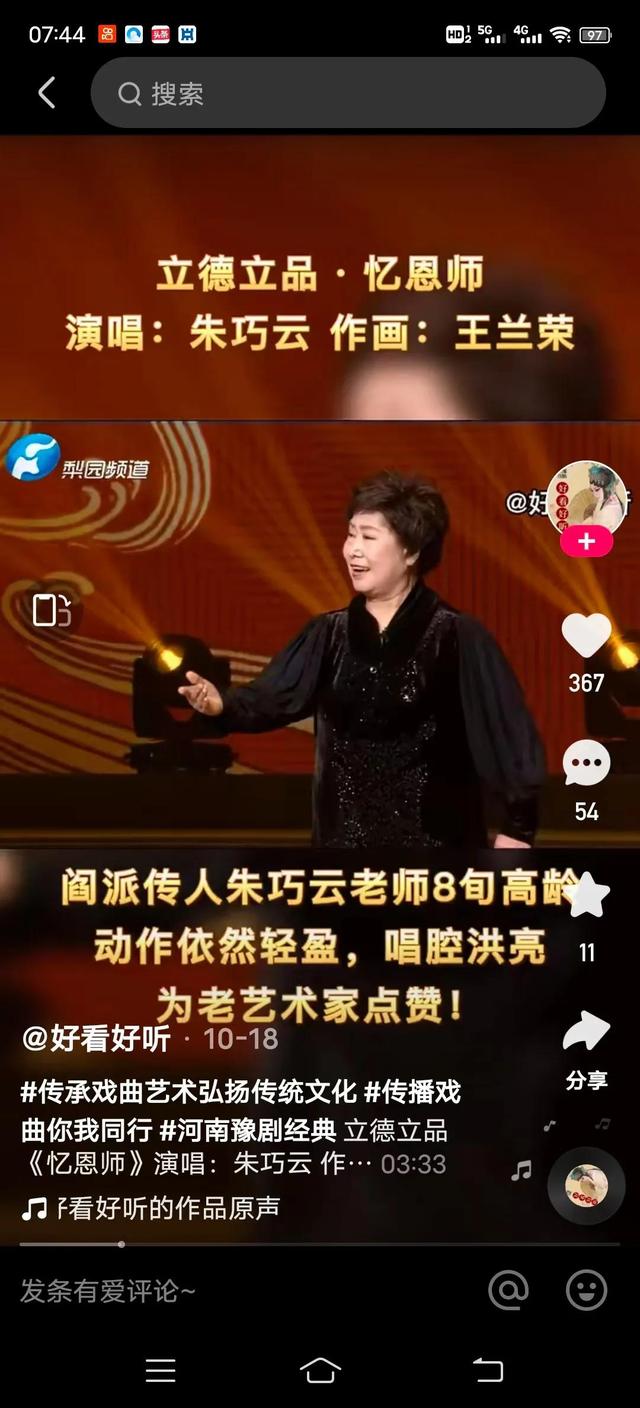Go to the system home screen
Viewport: 640px width, 1408px height.
point(320,1370)
